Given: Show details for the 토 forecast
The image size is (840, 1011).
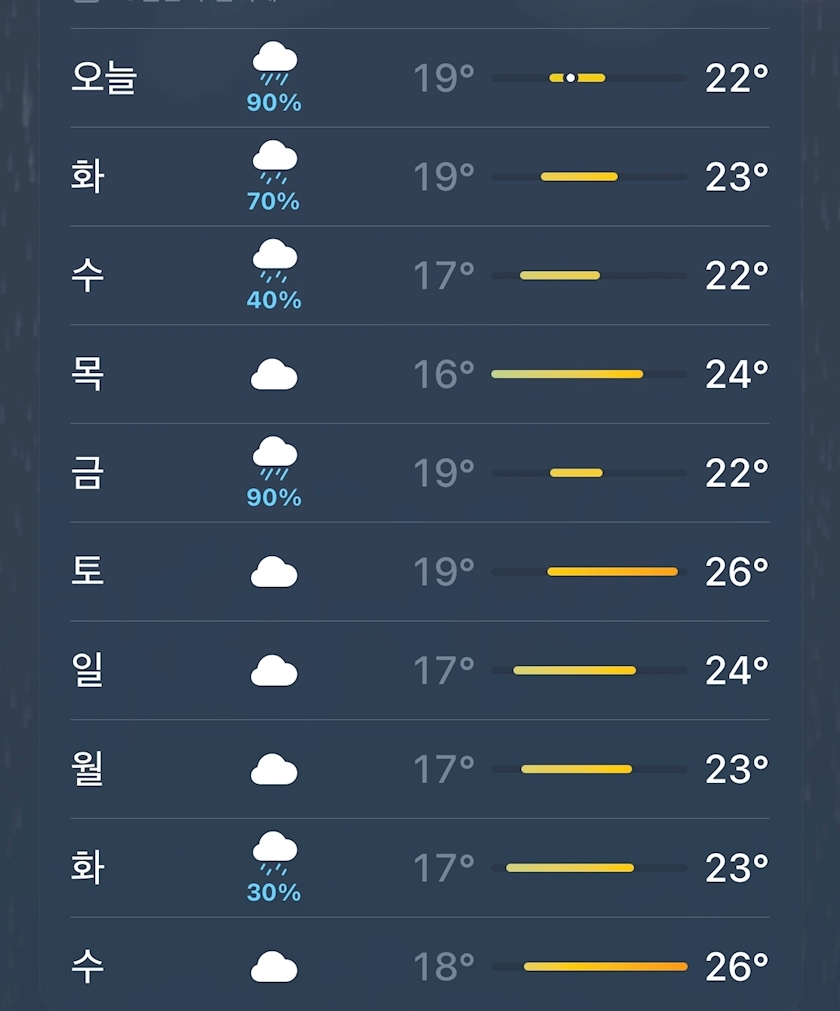Looking at the screenshot, I should click(x=420, y=572).
